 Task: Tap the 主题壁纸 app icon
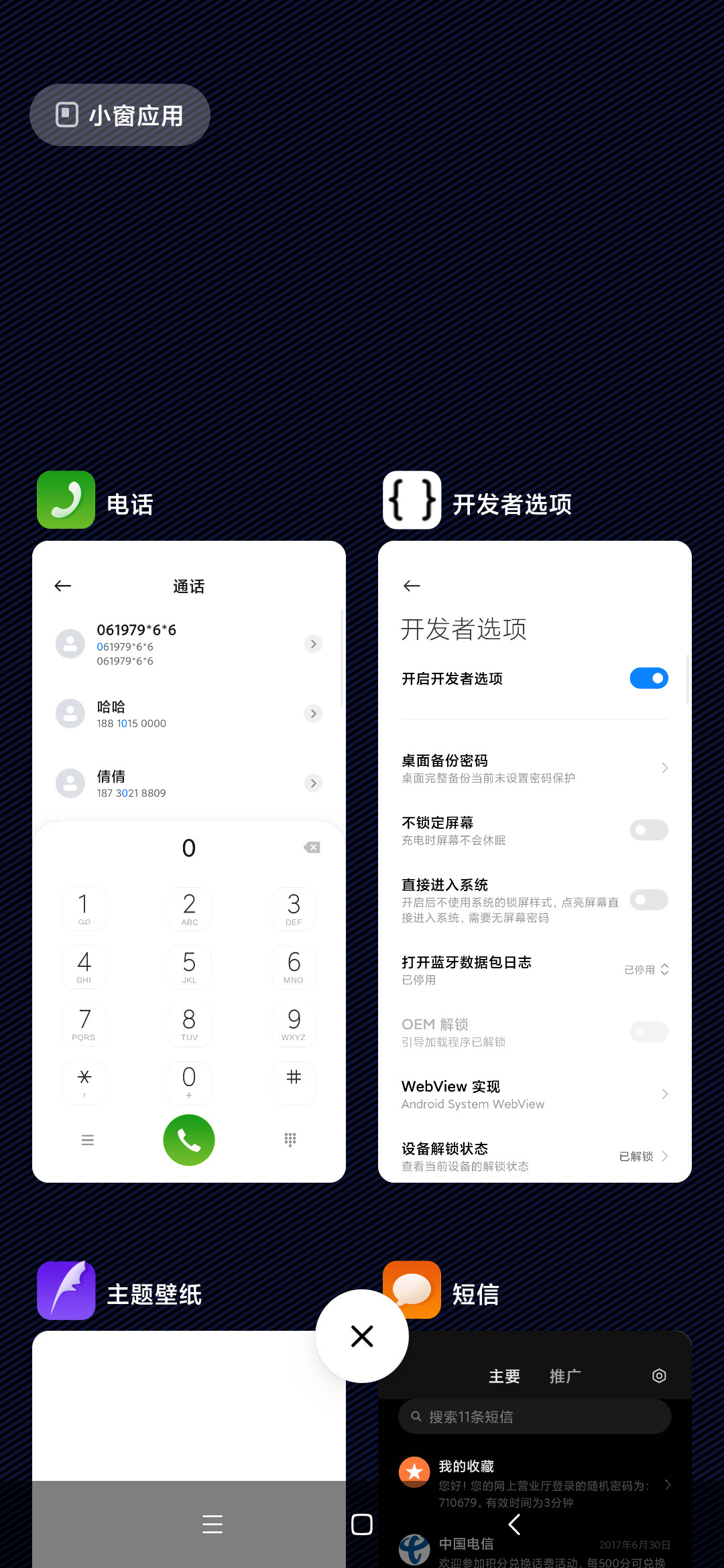(66, 1291)
